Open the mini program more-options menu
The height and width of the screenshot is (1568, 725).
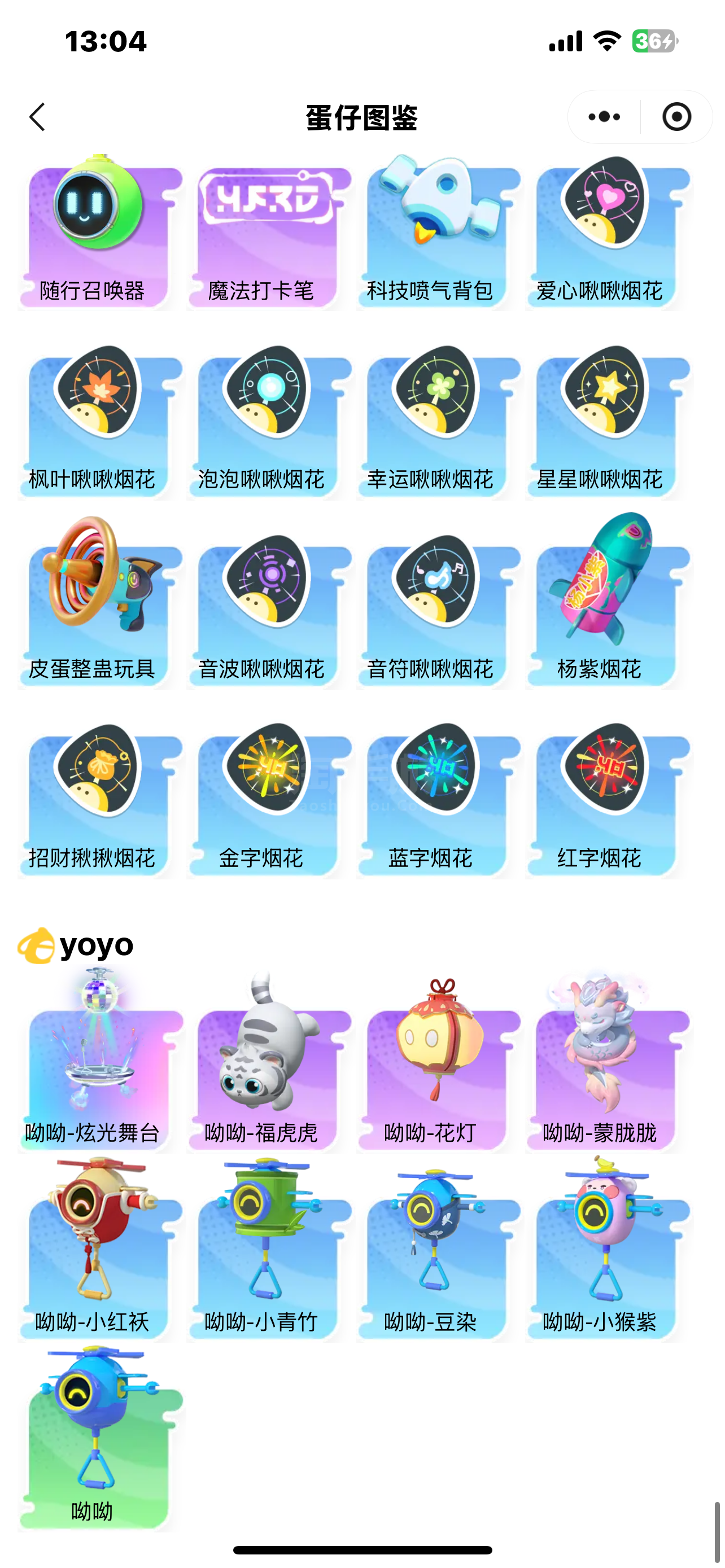(x=604, y=117)
